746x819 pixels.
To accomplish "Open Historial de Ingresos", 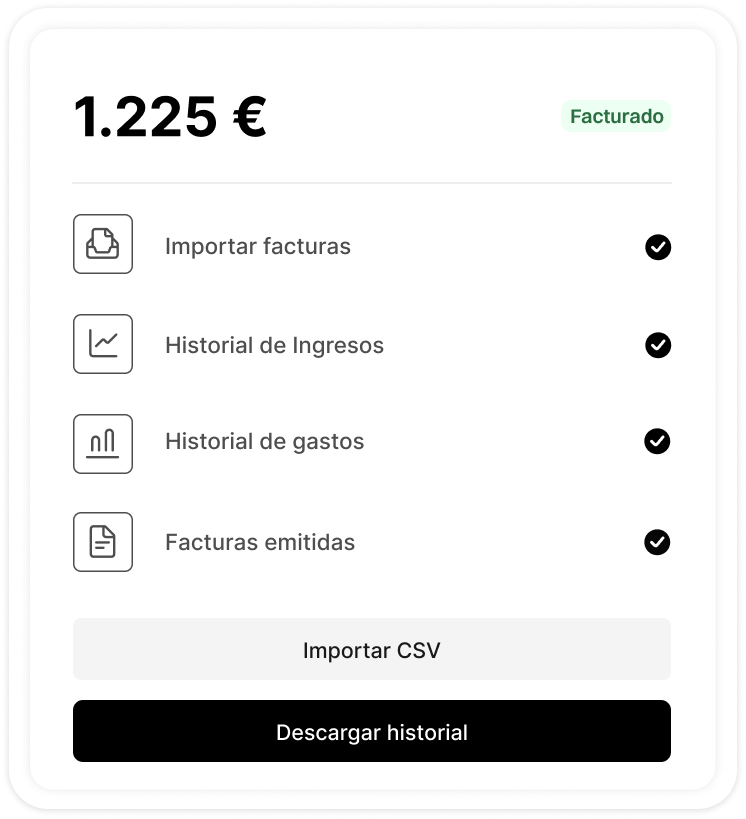I will tap(274, 346).
